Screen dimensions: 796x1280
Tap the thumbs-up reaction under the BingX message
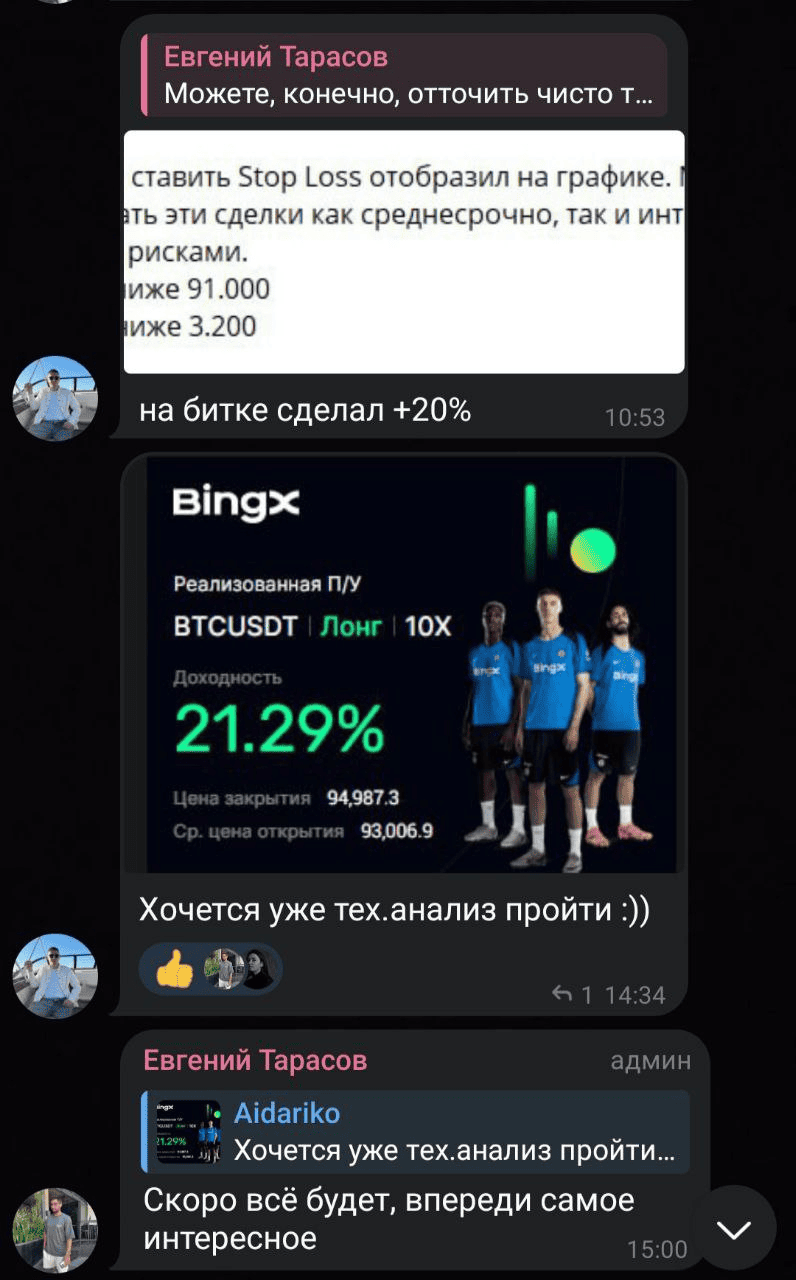[175, 968]
